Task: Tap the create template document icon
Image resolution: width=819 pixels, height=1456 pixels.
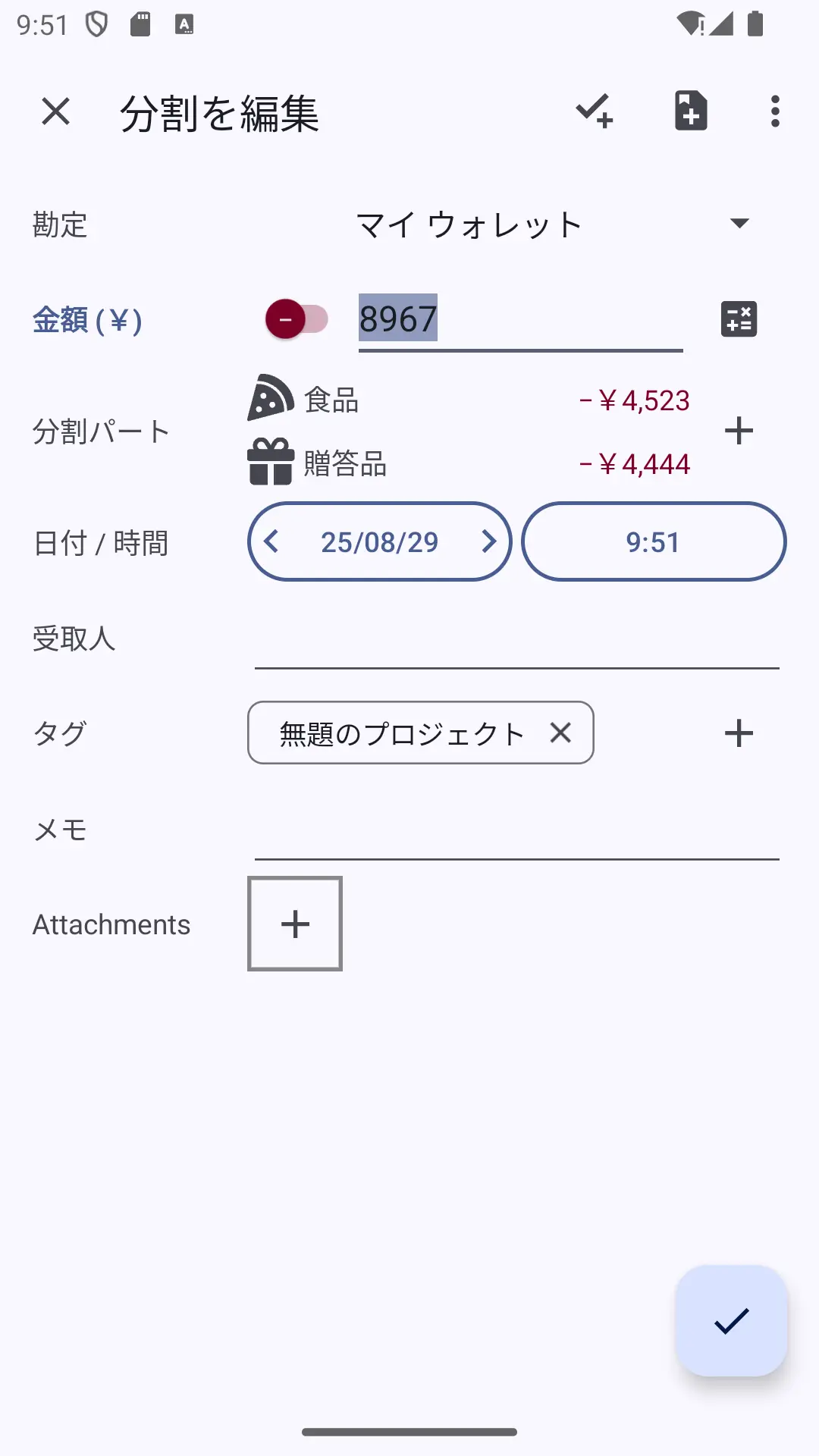Action: click(691, 111)
